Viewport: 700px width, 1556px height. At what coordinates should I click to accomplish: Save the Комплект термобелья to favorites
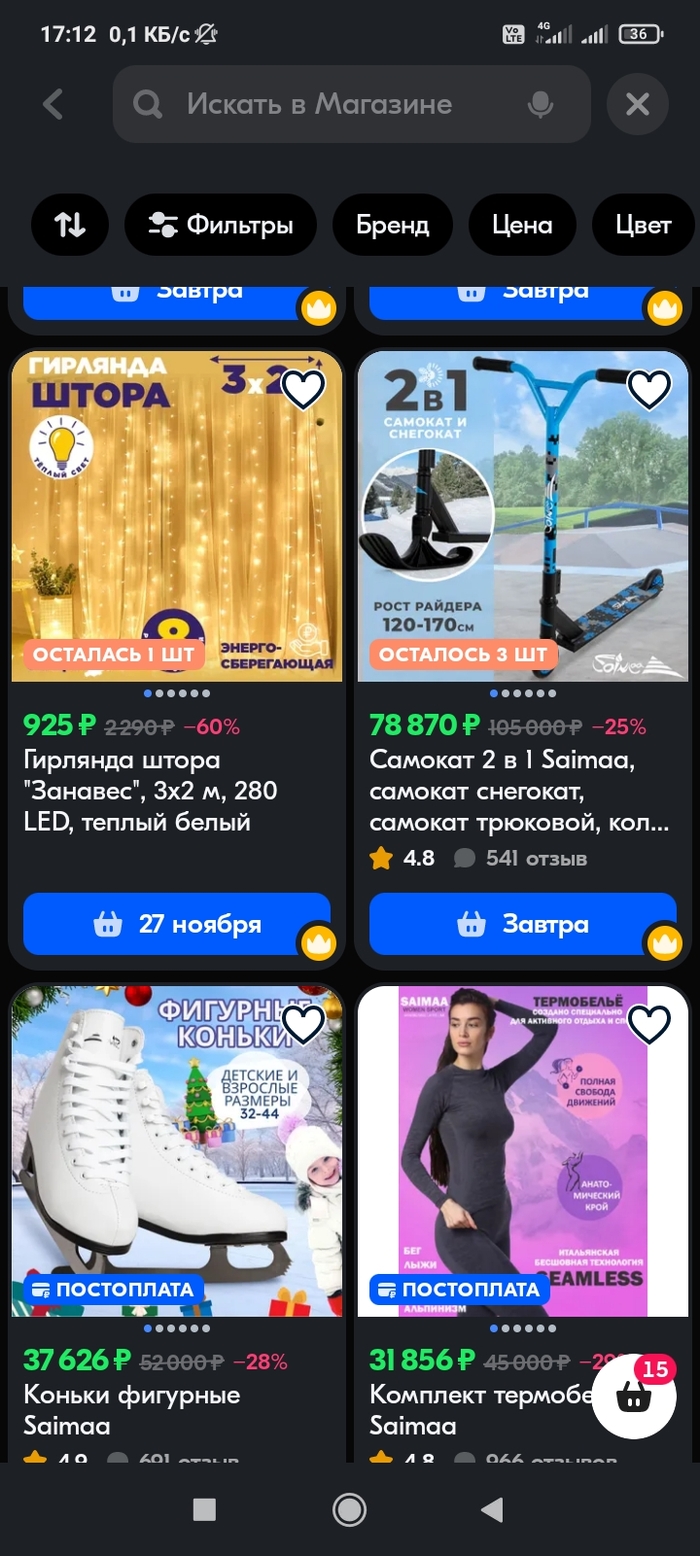pos(649,1024)
